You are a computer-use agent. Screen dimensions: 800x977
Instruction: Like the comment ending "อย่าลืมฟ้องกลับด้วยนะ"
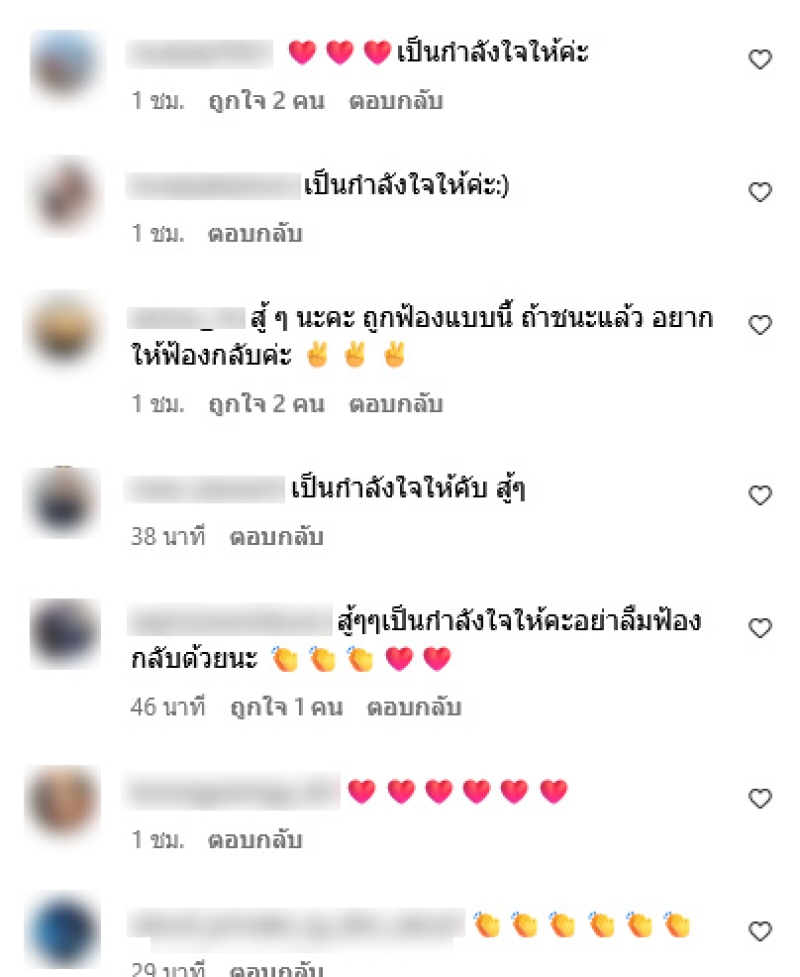point(760,628)
